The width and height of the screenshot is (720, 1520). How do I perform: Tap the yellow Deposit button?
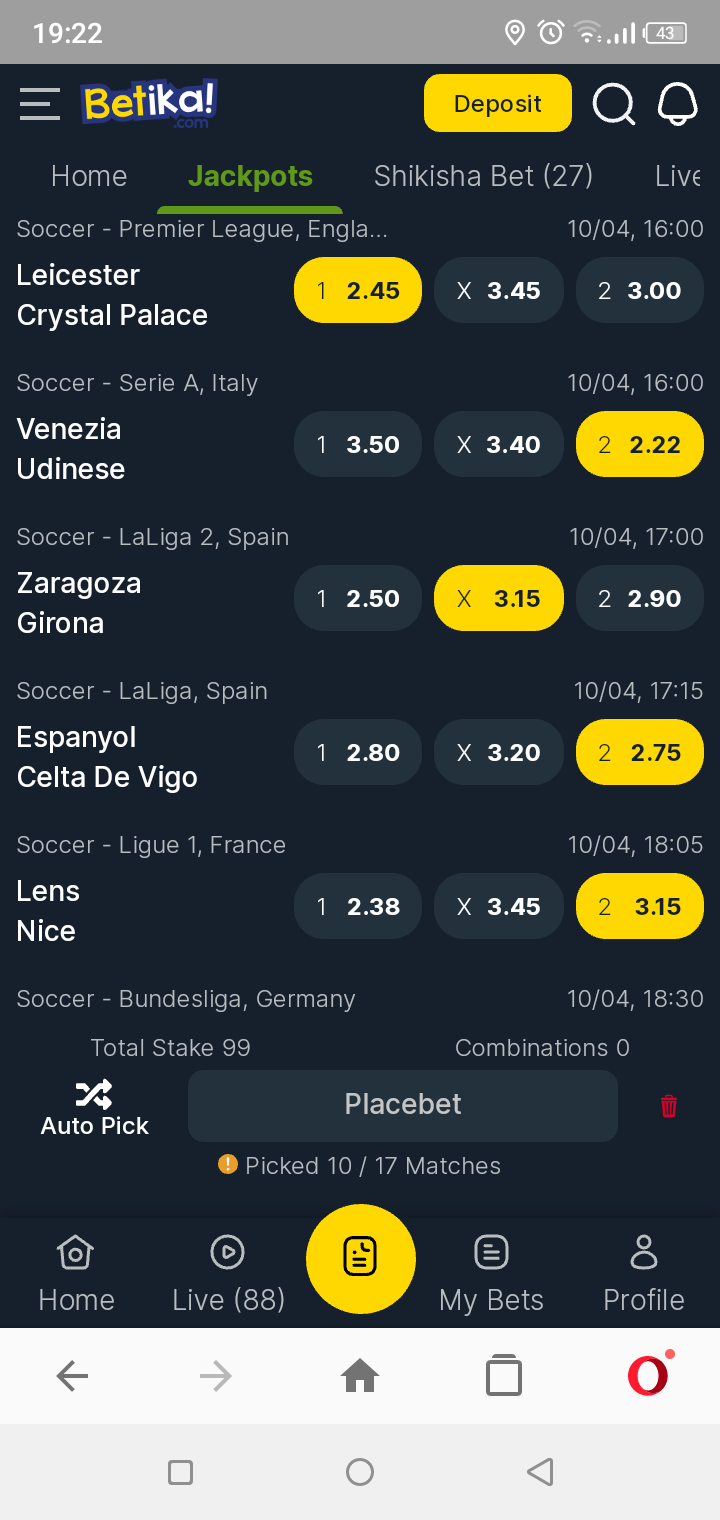(x=498, y=103)
